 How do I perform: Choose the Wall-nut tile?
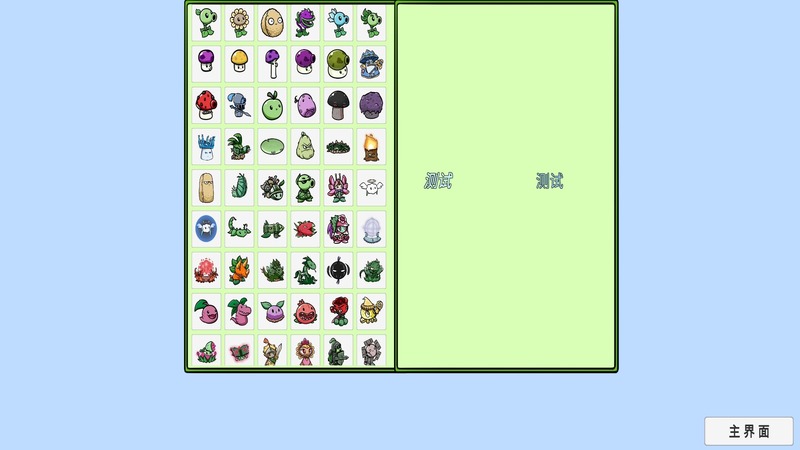click(x=272, y=22)
